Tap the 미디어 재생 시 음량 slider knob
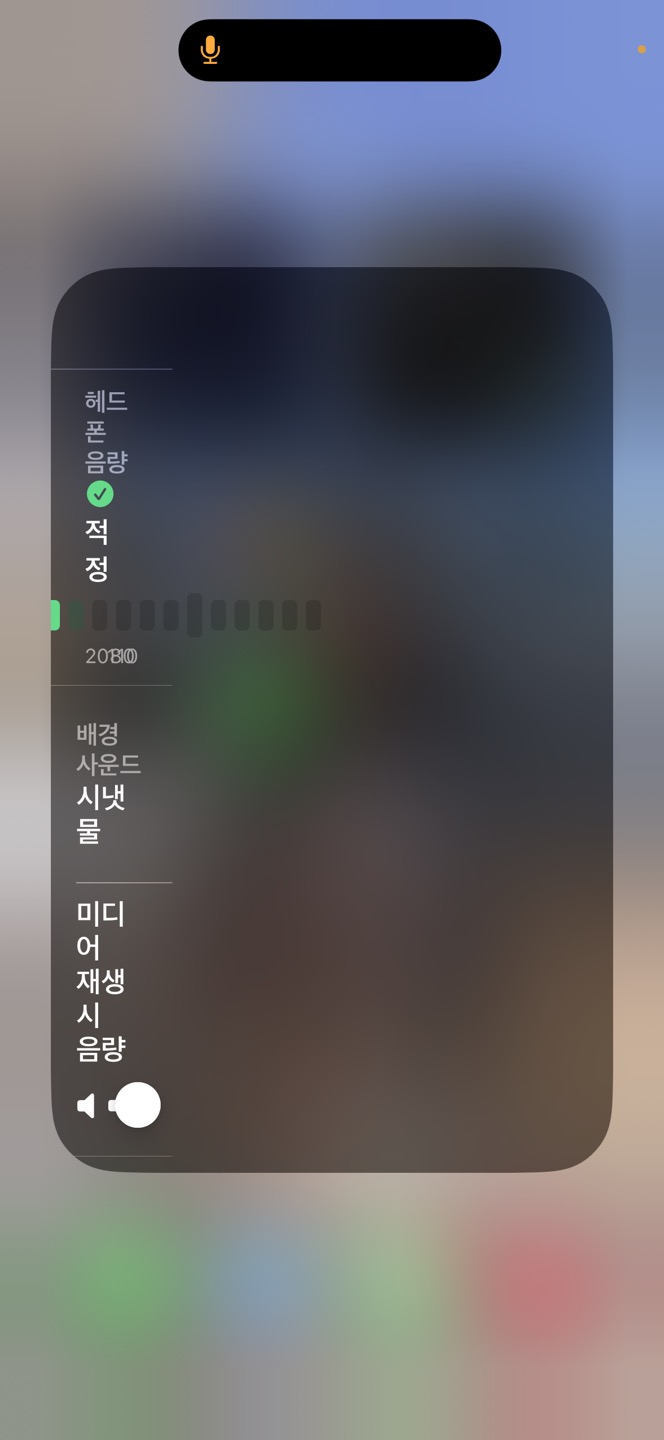This screenshot has width=664, height=1440. point(138,1105)
